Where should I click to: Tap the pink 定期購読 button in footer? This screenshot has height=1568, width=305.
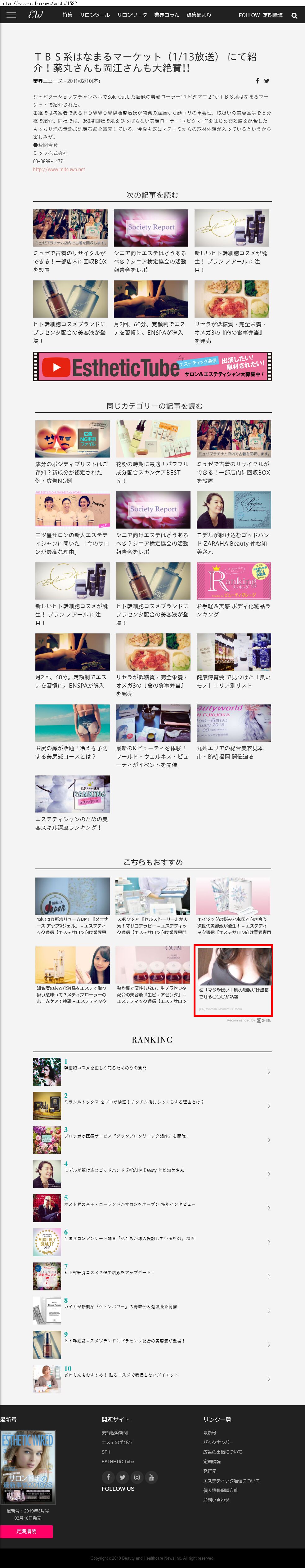pyautogui.click(x=26, y=1531)
